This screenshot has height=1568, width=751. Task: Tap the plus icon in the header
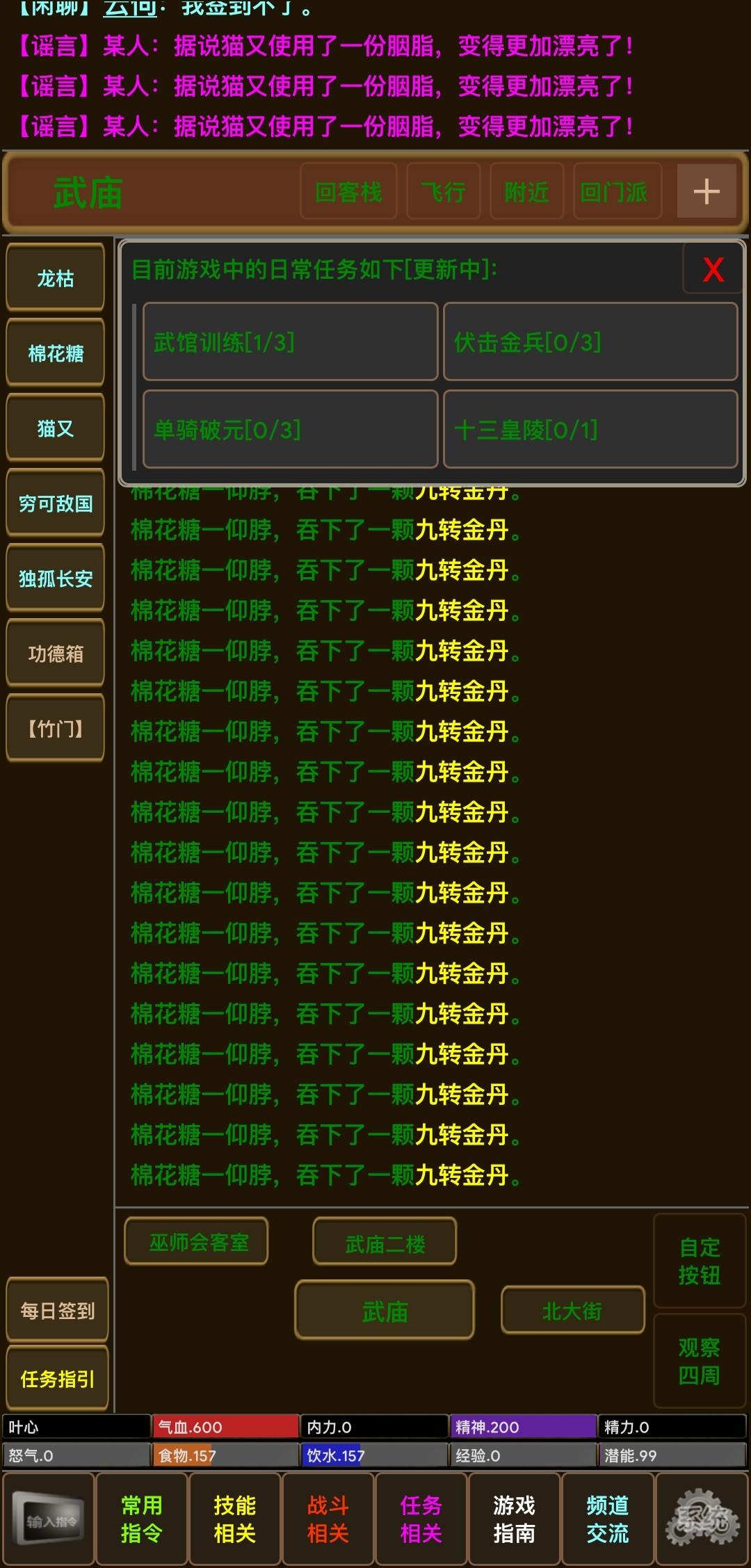click(x=706, y=191)
